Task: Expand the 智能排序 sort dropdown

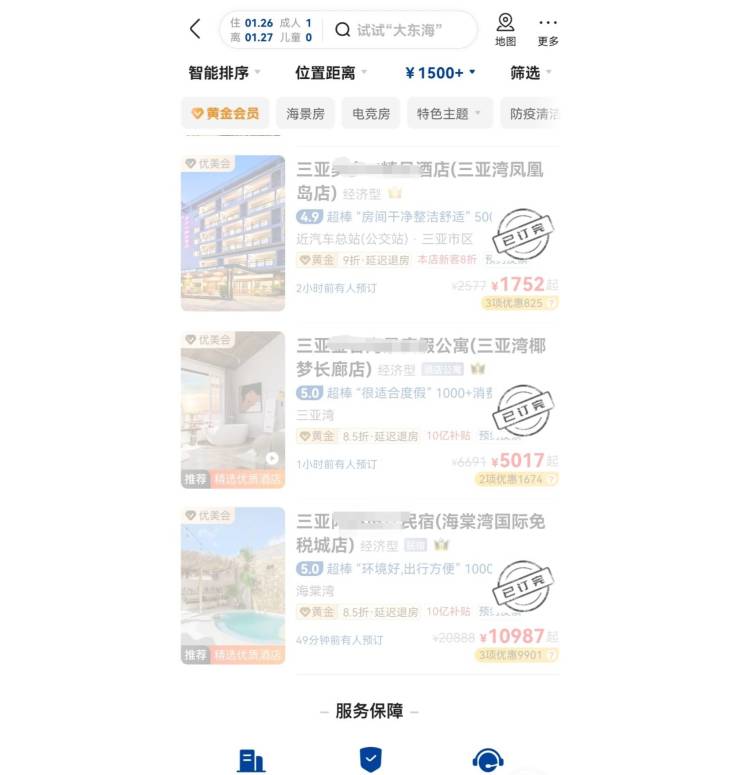Action: [224, 72]
